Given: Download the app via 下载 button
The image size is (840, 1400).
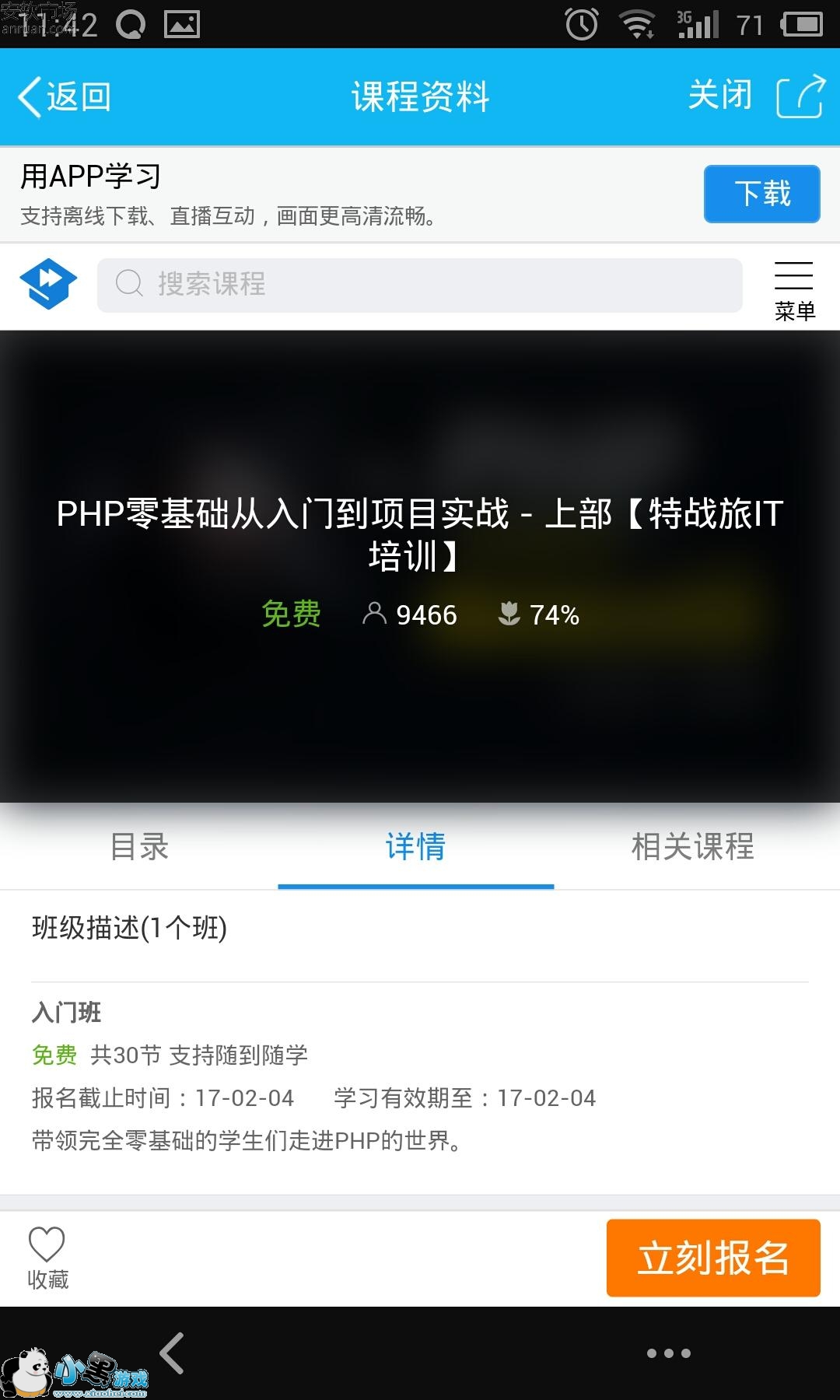Looking at the screenshot, I should coord(762,194).
